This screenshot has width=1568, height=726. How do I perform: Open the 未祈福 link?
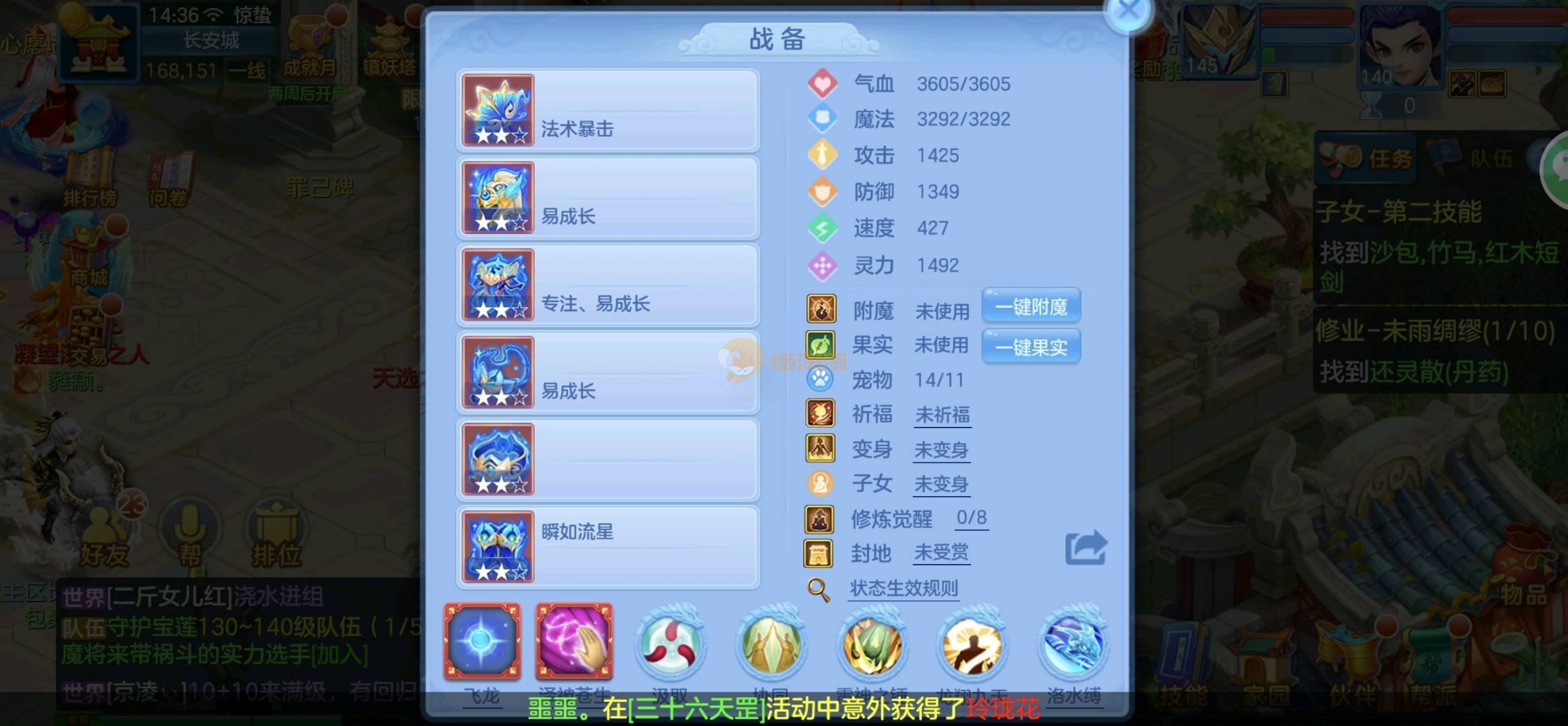point(942,415)
